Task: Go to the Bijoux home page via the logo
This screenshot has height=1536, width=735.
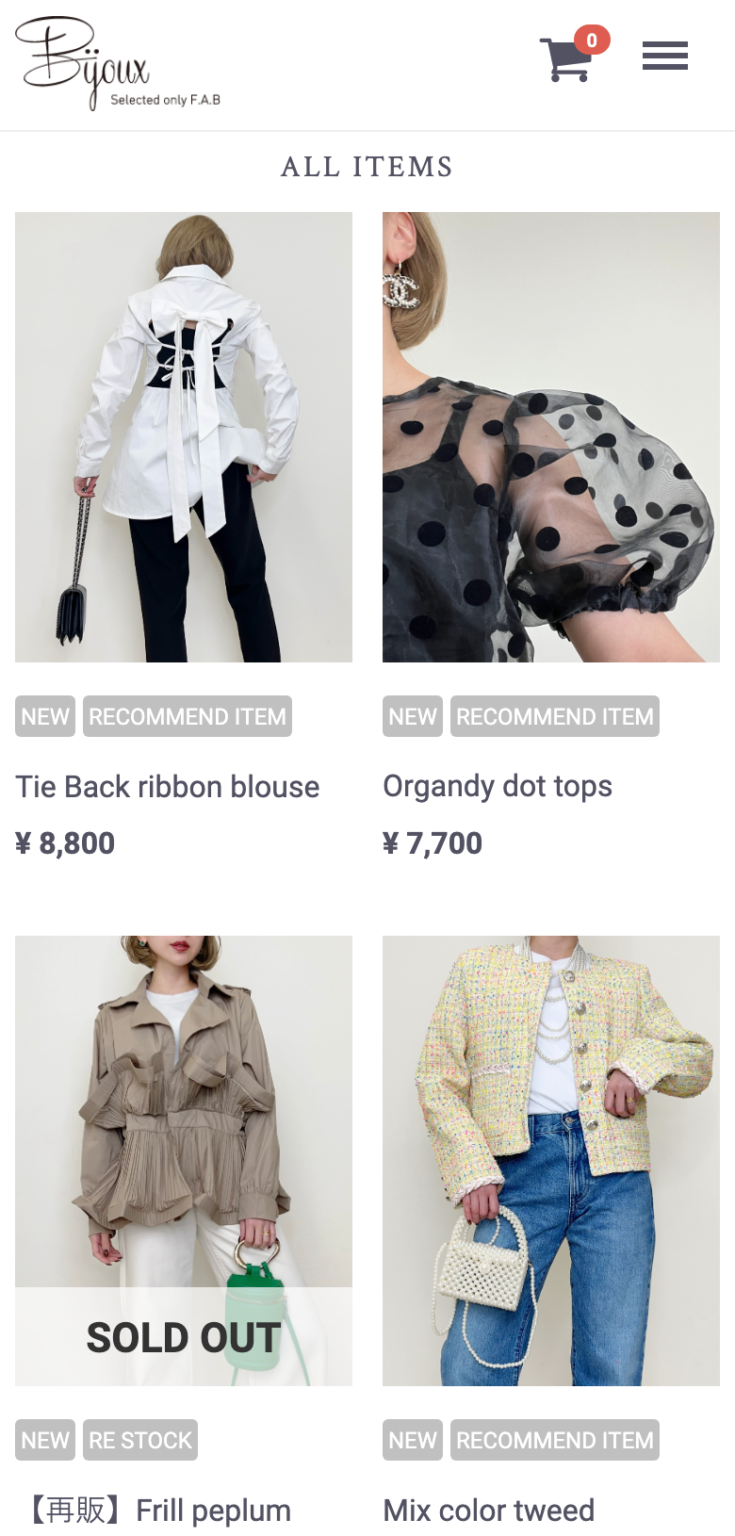Action: [117, 63]
